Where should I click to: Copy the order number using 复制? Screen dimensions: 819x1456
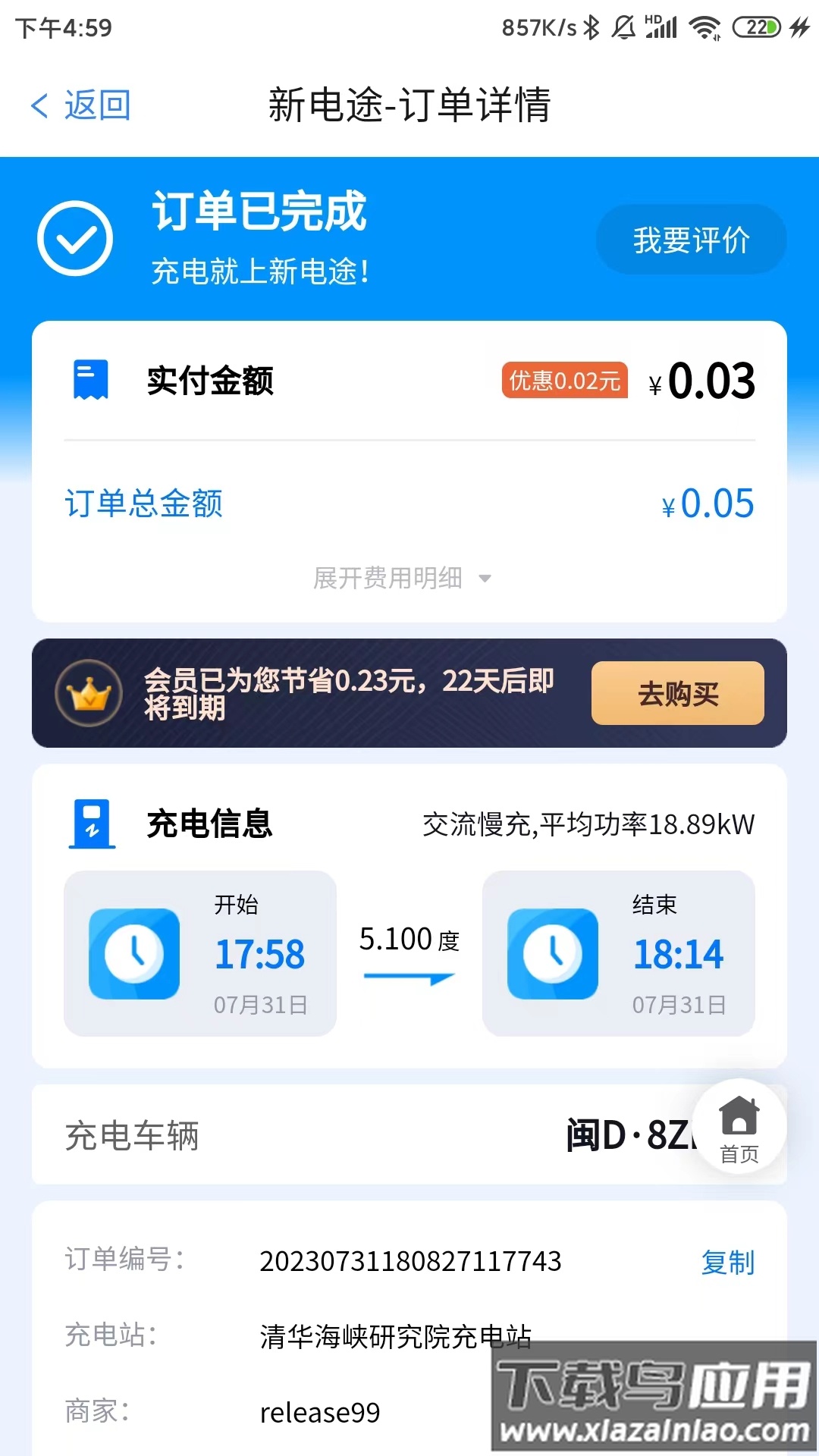(x=726, y=1262)
